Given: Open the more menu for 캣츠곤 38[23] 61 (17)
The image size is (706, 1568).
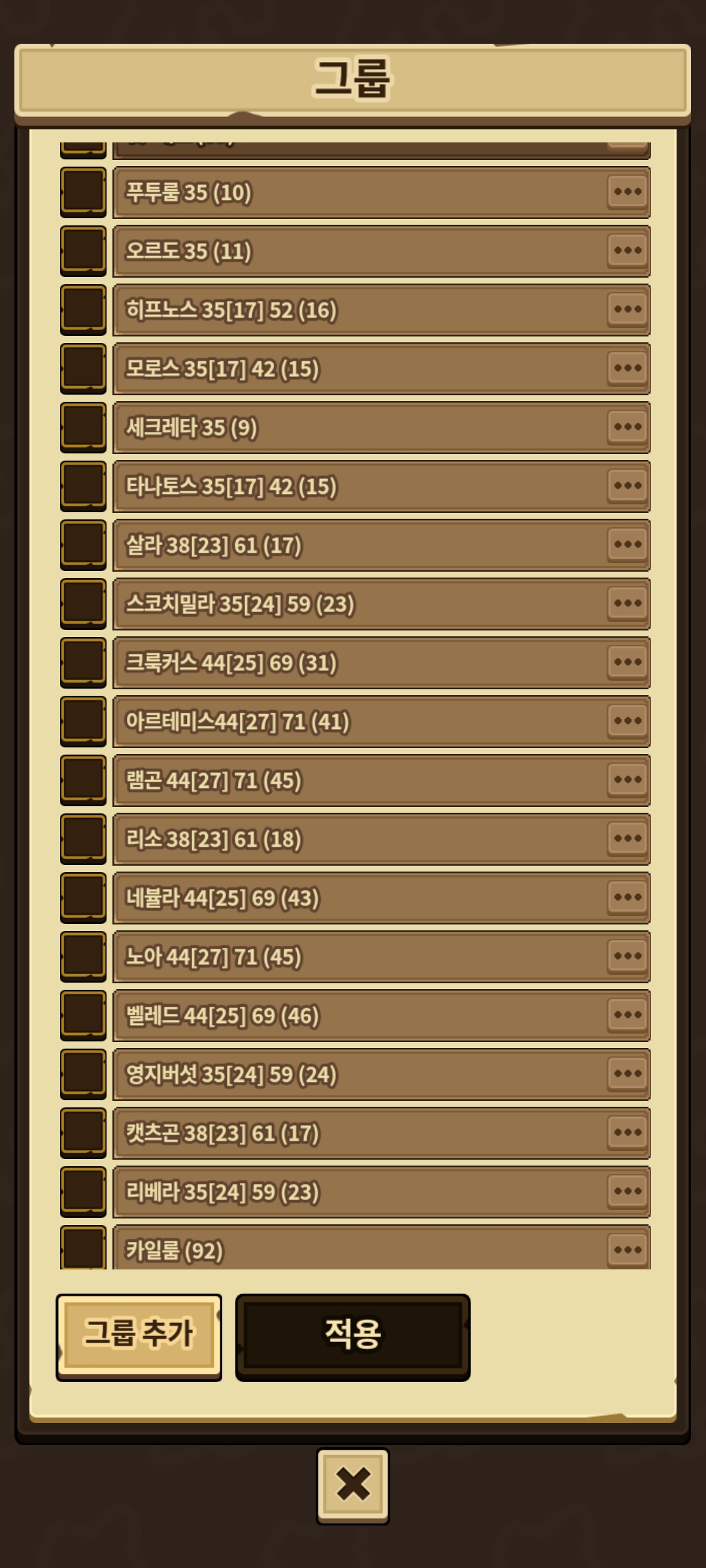Looking at the screenshot, I should [628, 1132].
